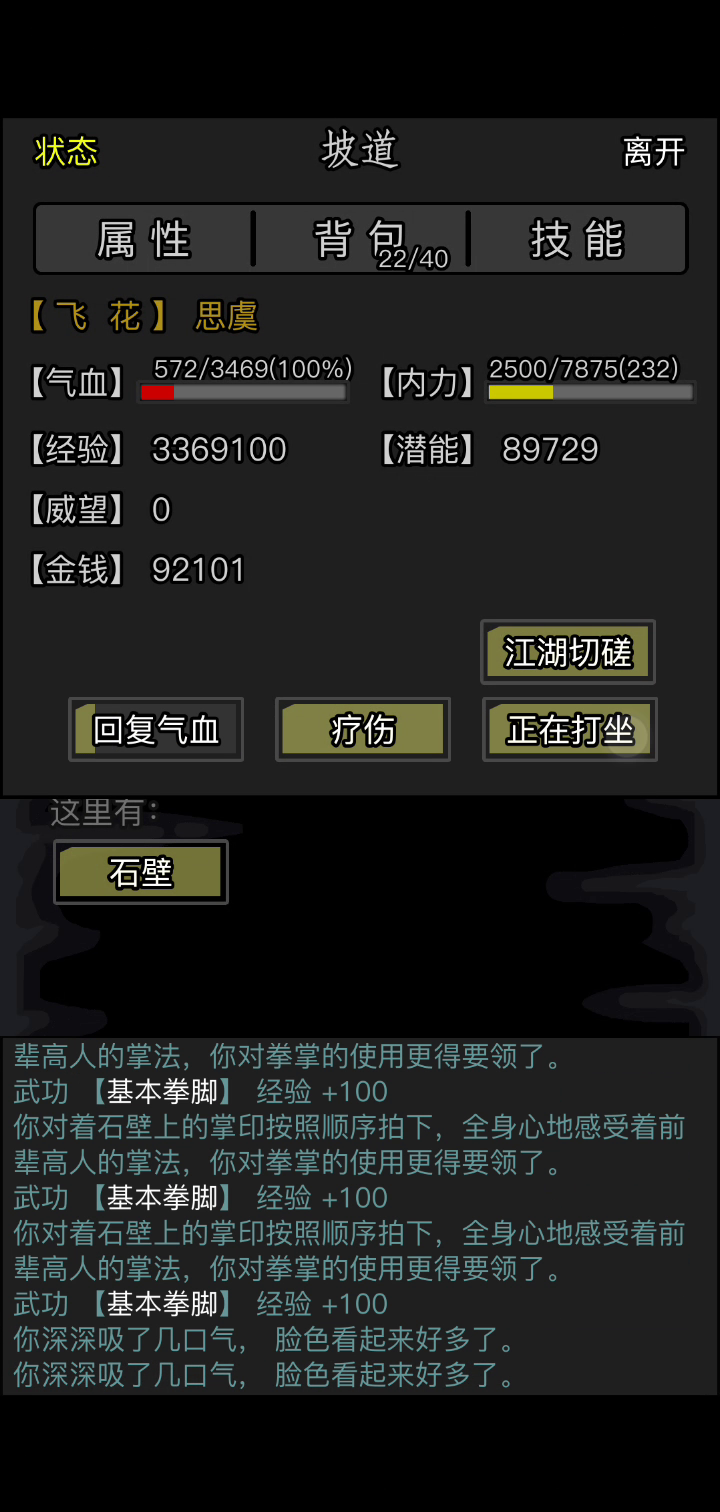The image size is (720, 1512).
Task: Switch to the 技能 skills tab
Action: click(577, 240)
